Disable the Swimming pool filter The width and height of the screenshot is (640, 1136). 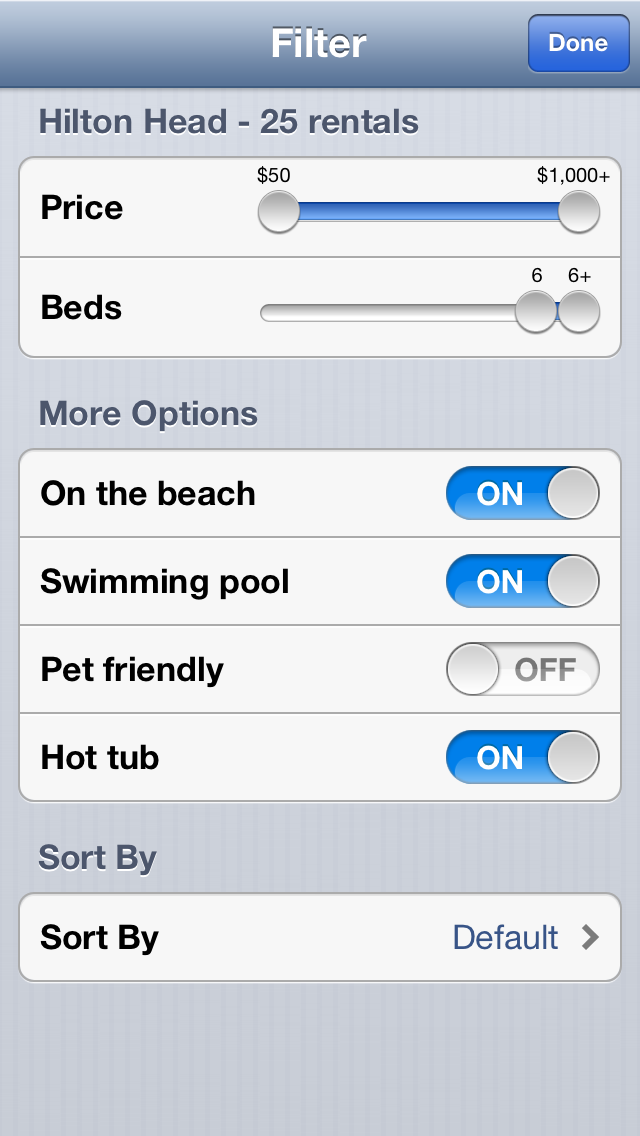(x=523, y=581)
